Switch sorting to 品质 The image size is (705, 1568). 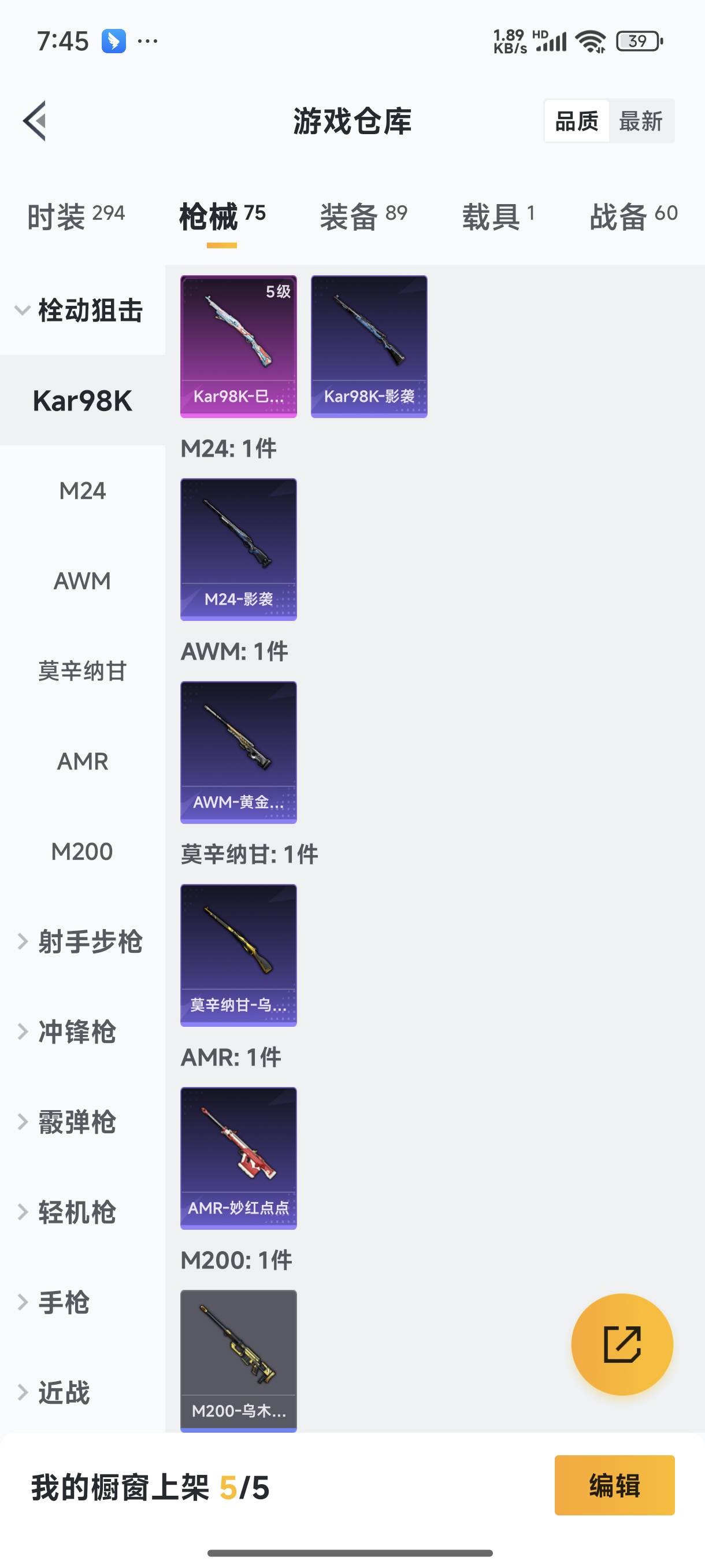coord(577,120)
